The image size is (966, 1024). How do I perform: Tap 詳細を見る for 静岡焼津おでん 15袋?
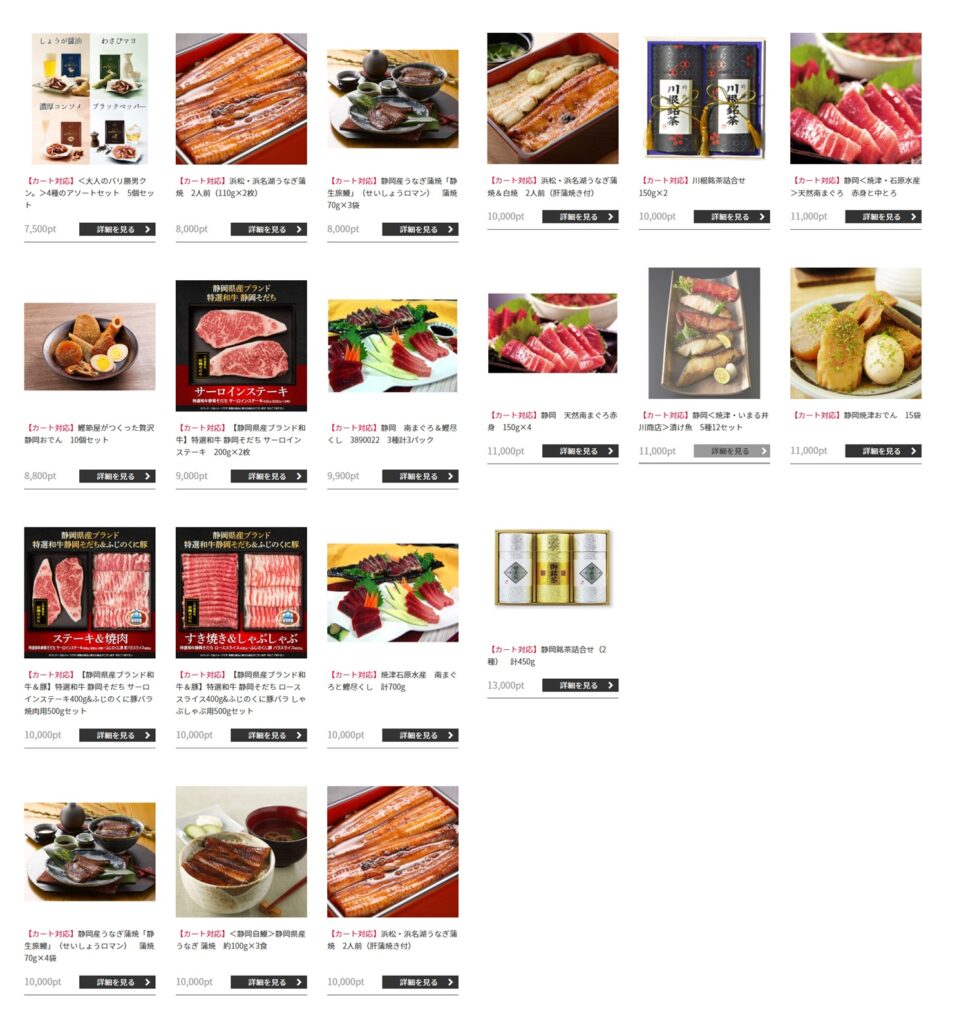[882, 451]
